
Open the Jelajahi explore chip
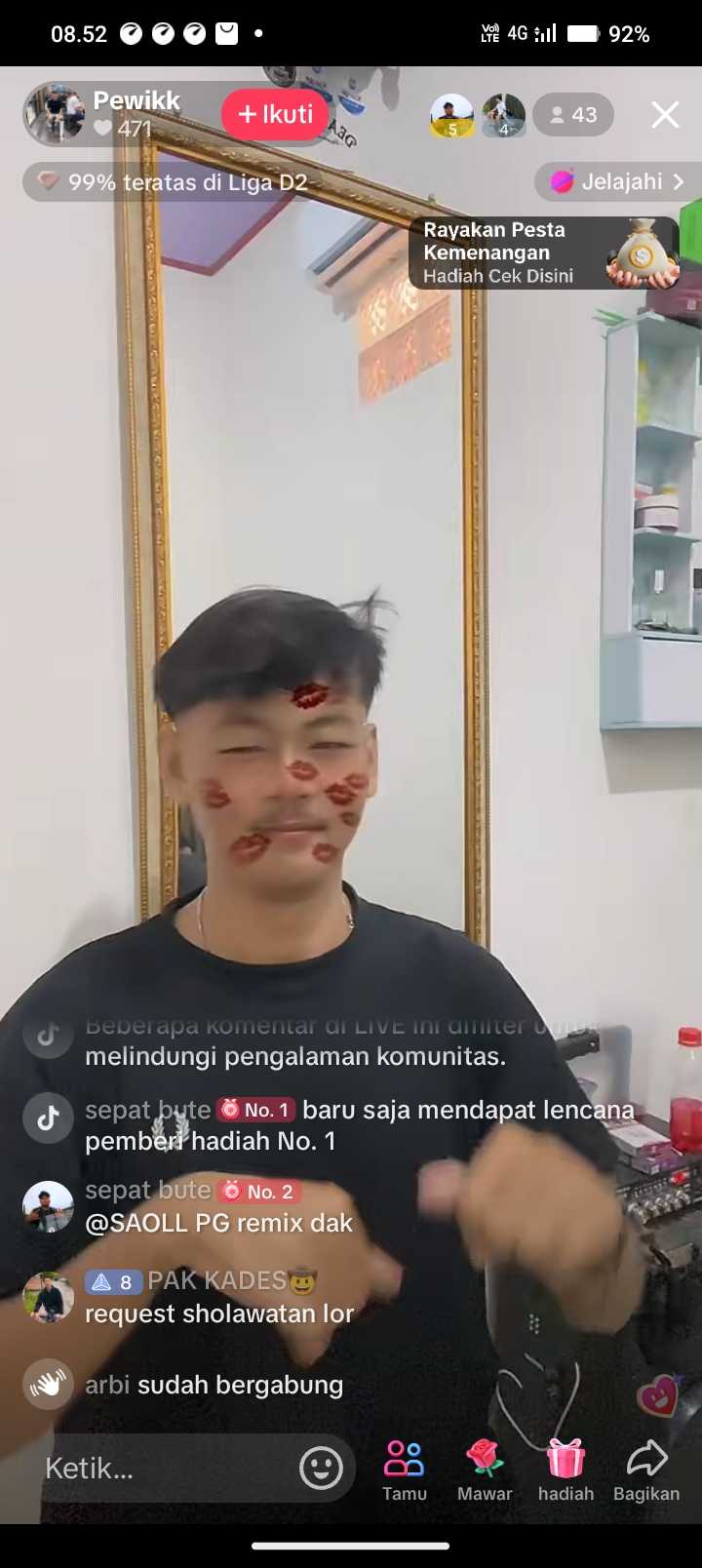[x=619, y=181]
